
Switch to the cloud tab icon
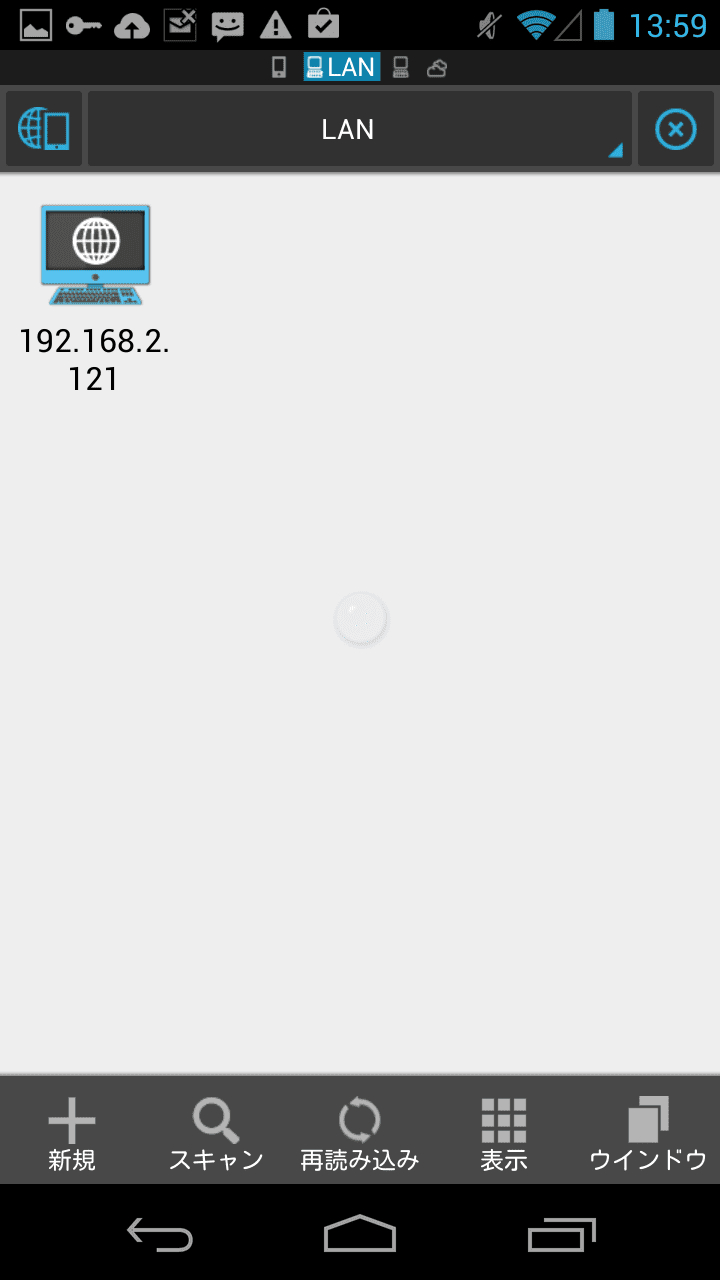click(x=436, y=68)
